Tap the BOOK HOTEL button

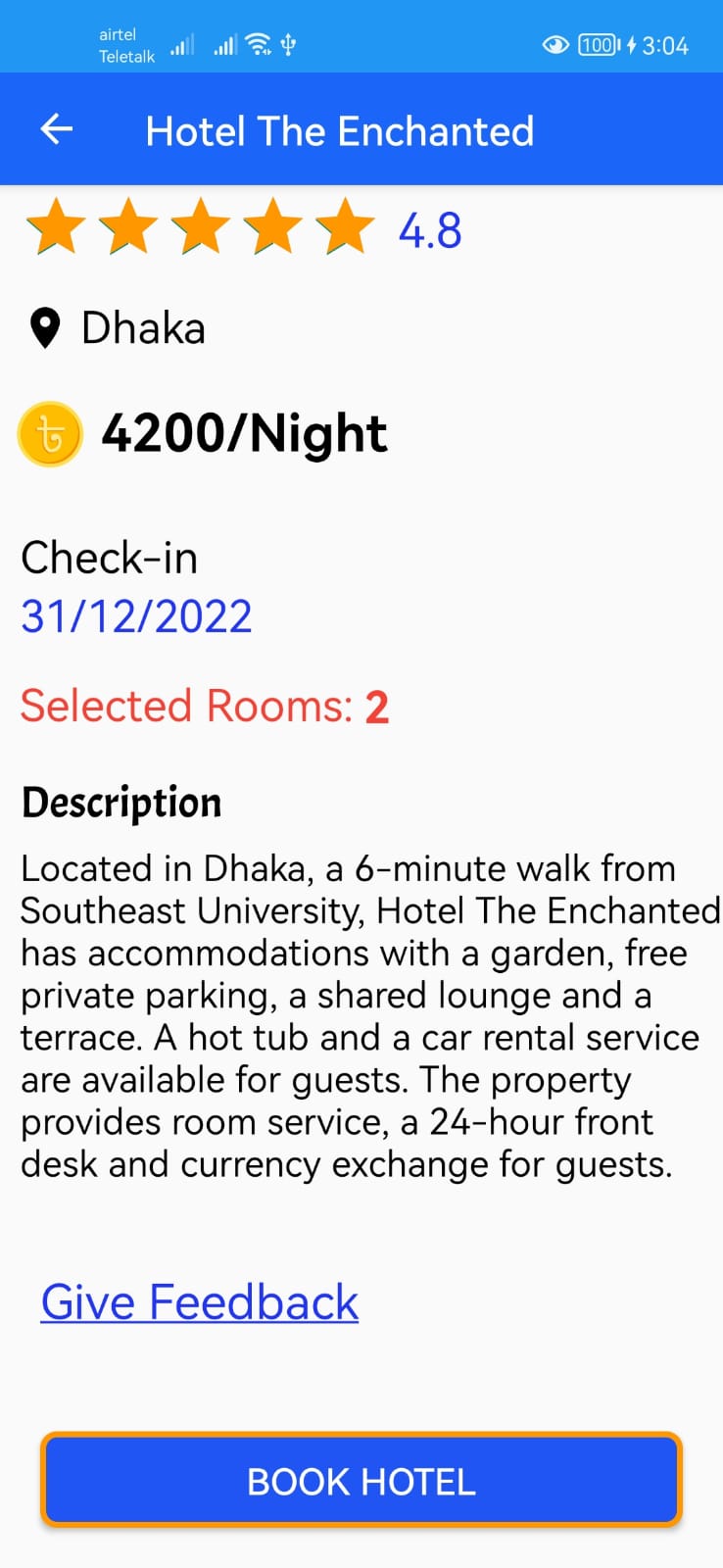361,1481
